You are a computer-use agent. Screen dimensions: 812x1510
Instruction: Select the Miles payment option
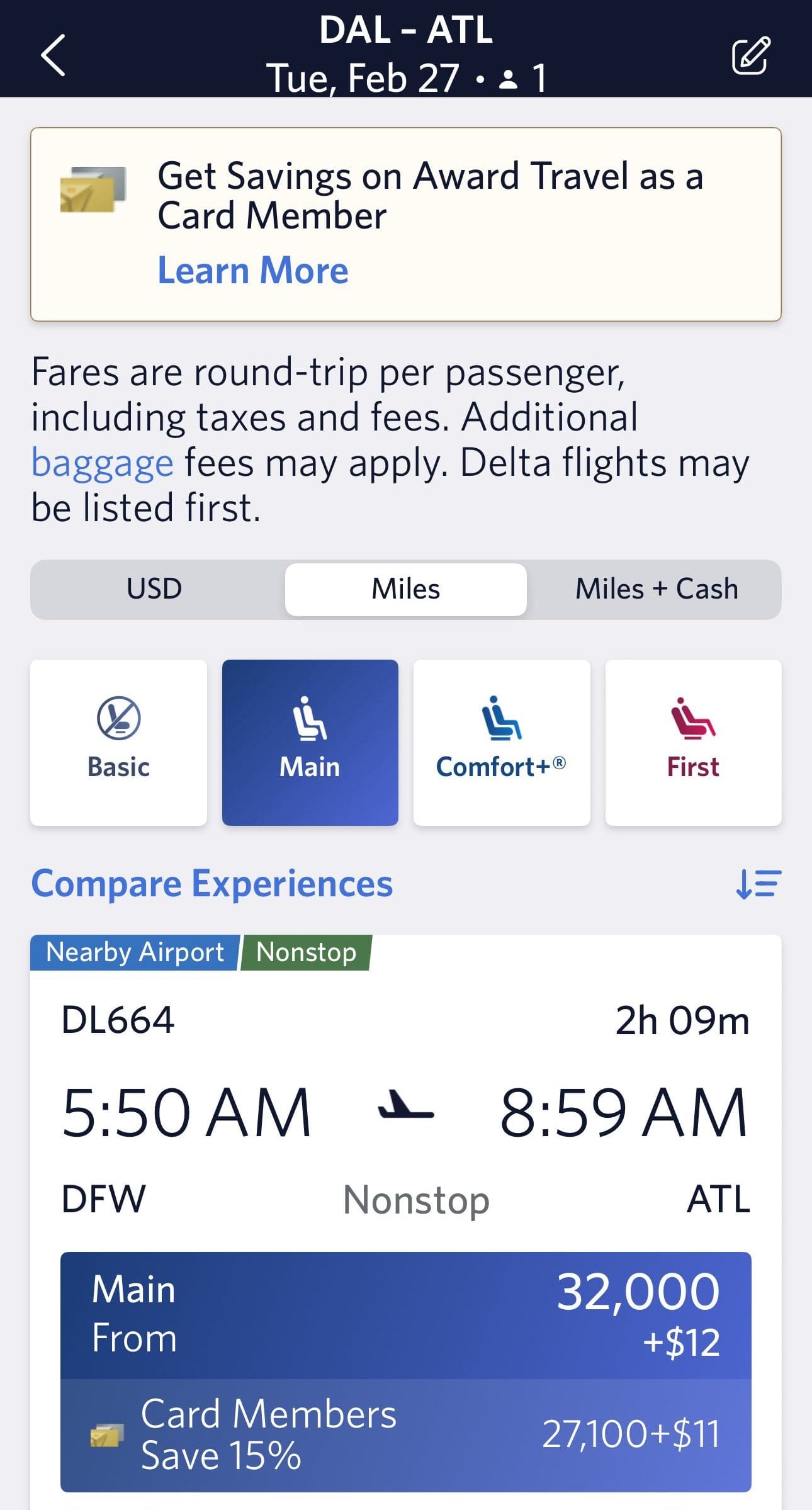[x=405, y=589]
